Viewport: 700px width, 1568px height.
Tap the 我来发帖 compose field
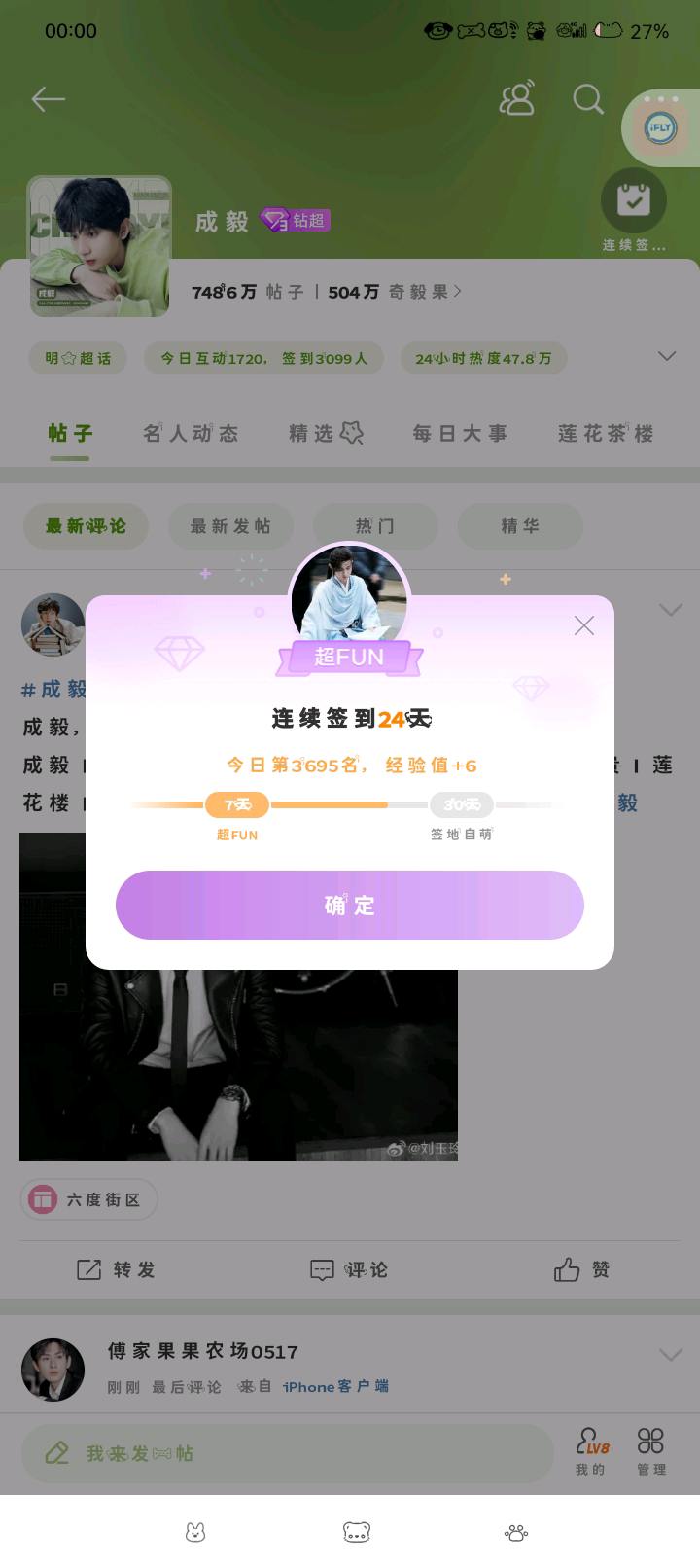[x=287, y=1453]
